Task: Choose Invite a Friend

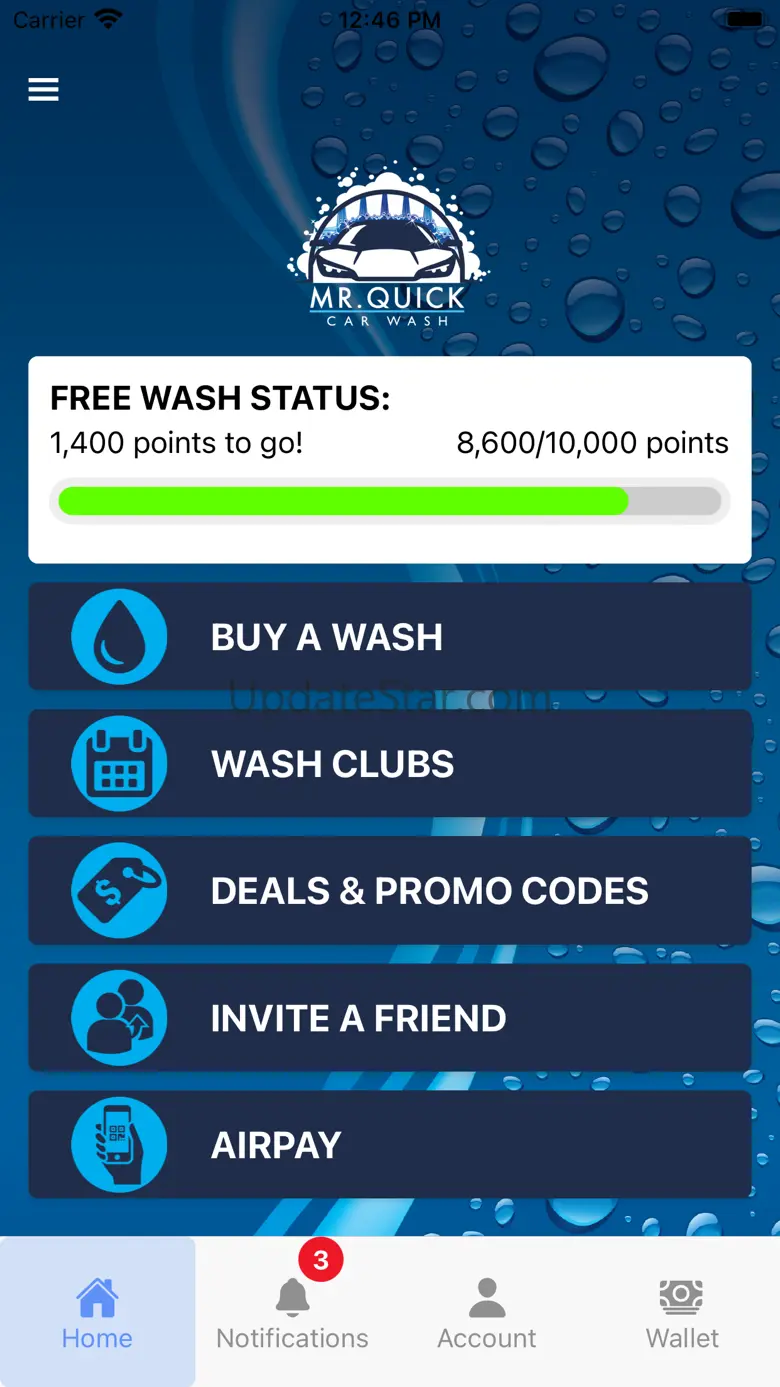Action: click(389, 1018)
